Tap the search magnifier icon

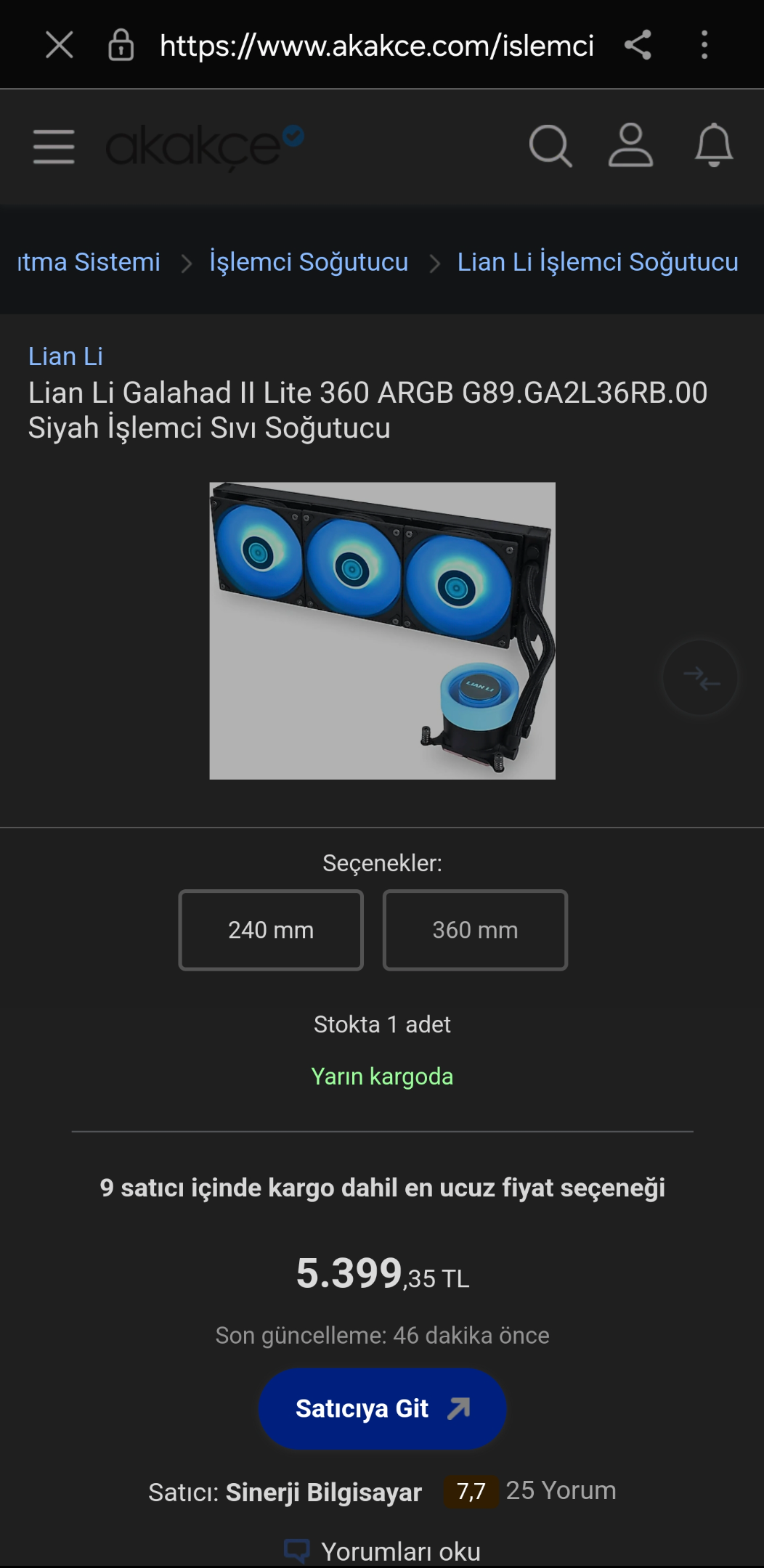(550, 146)
